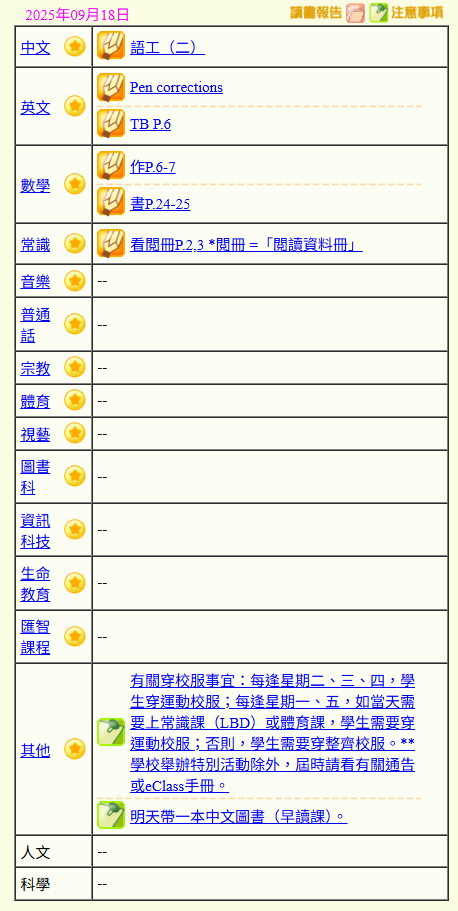Tap the star icon beside 視藝
Image resolution: width=458 pixels, height=911 pixels.
(x=74, y=433)
